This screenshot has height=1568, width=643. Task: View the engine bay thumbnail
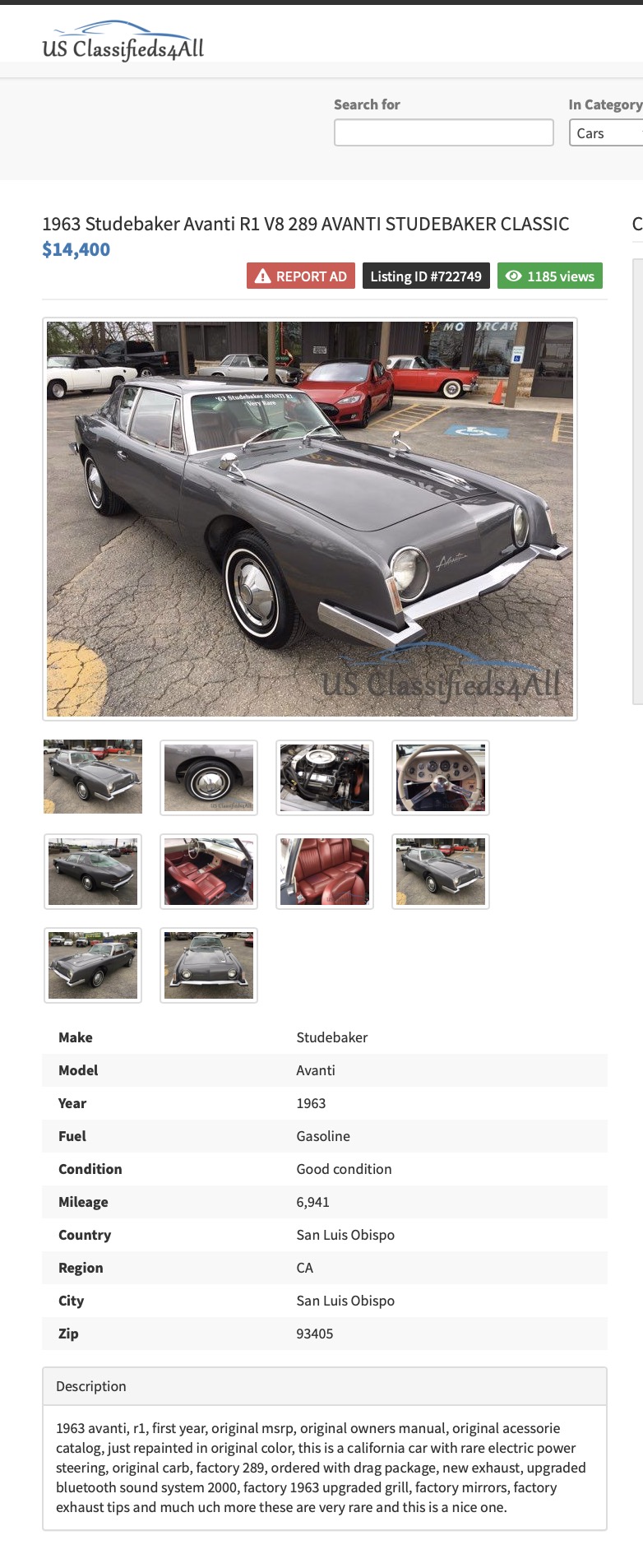[325, 777]
